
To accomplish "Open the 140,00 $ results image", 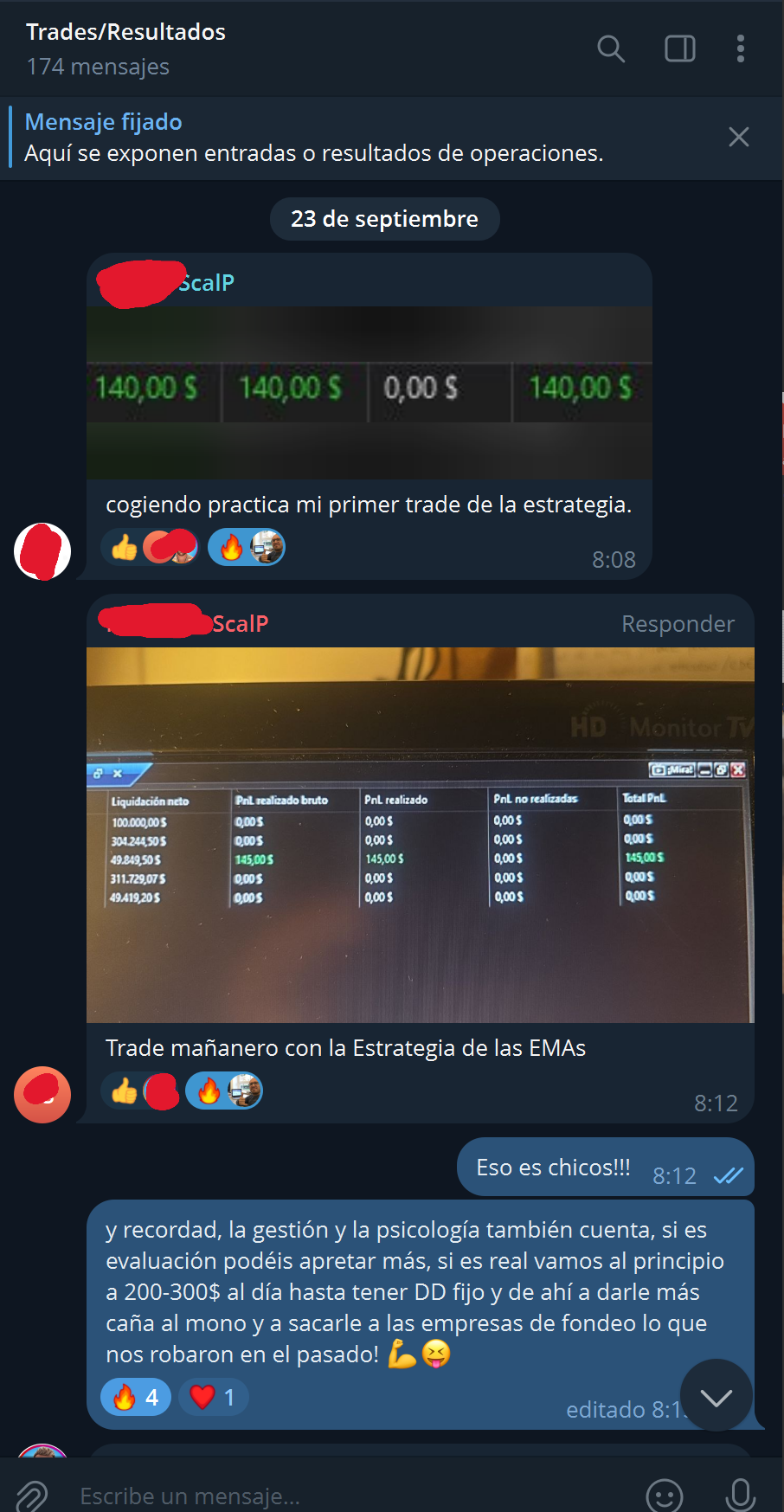I will point(369,392).
